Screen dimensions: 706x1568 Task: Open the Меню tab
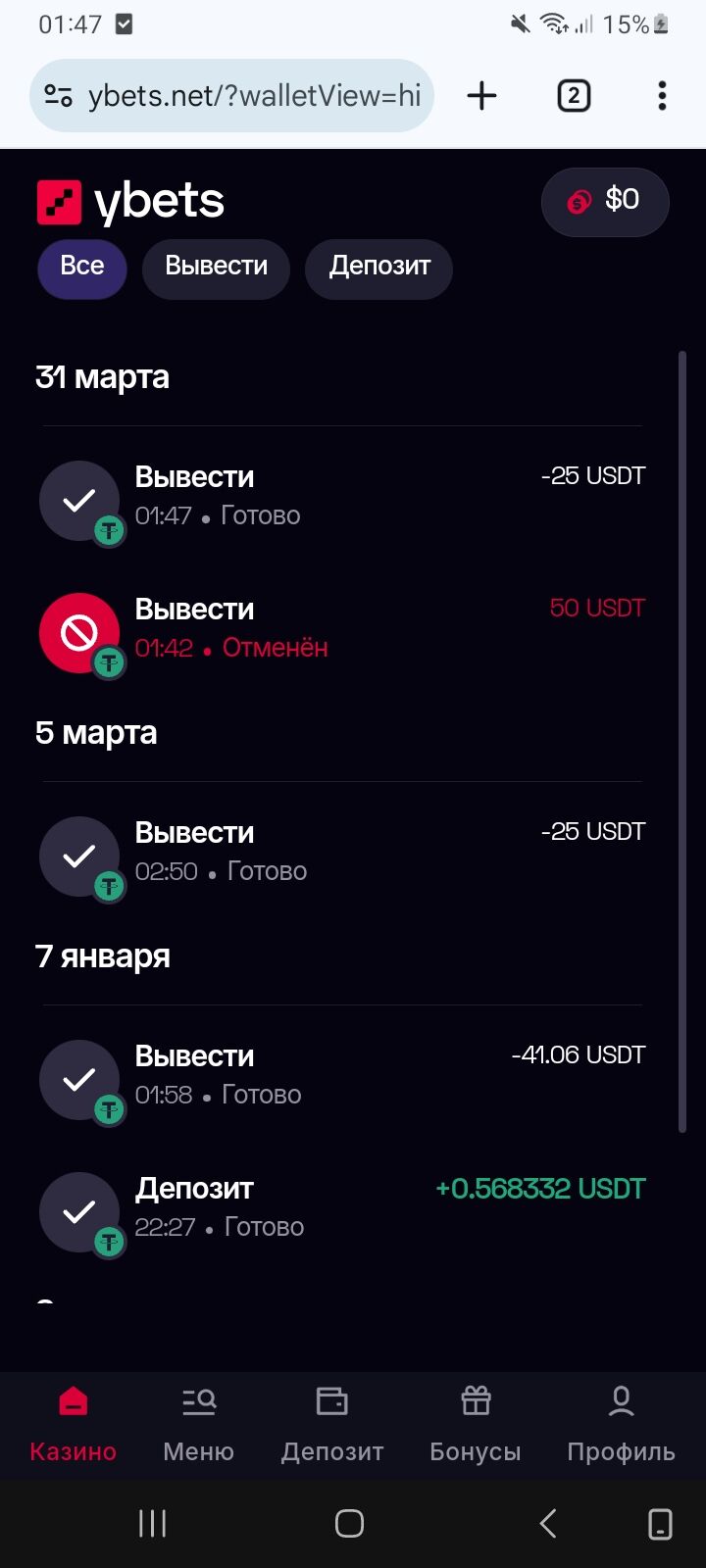point(199,1424)
